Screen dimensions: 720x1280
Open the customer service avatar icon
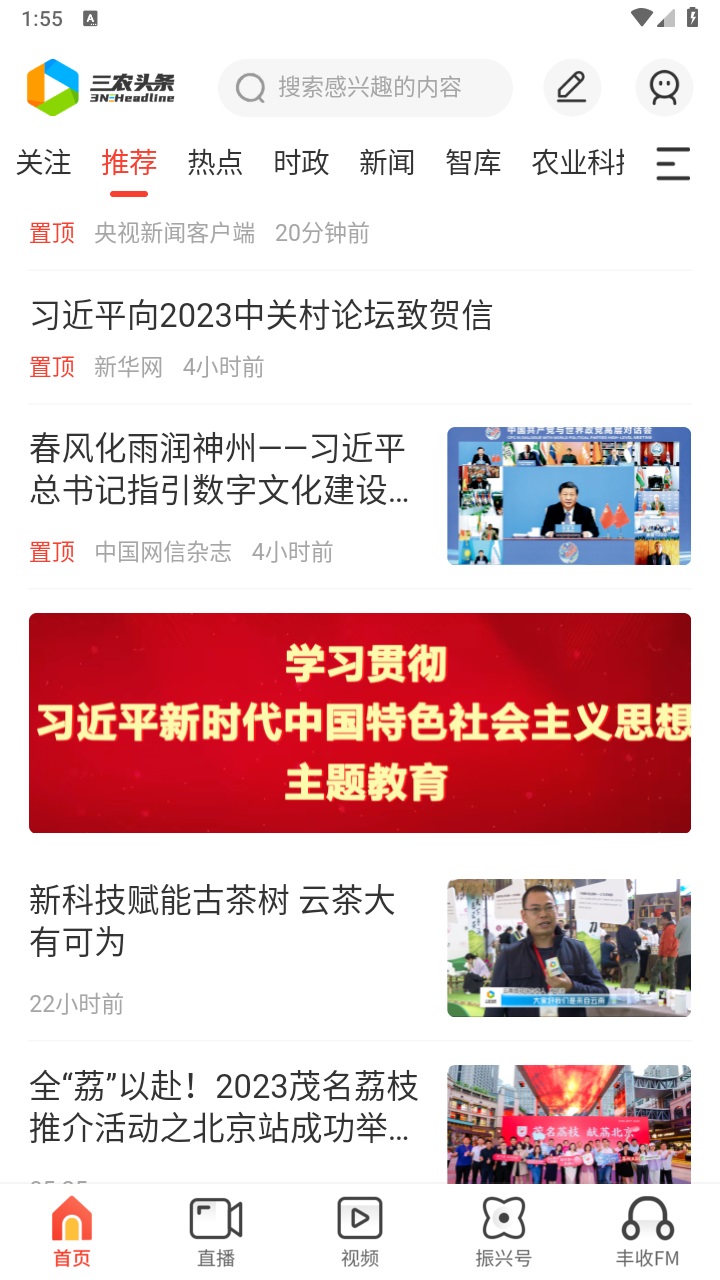(664, 88)
